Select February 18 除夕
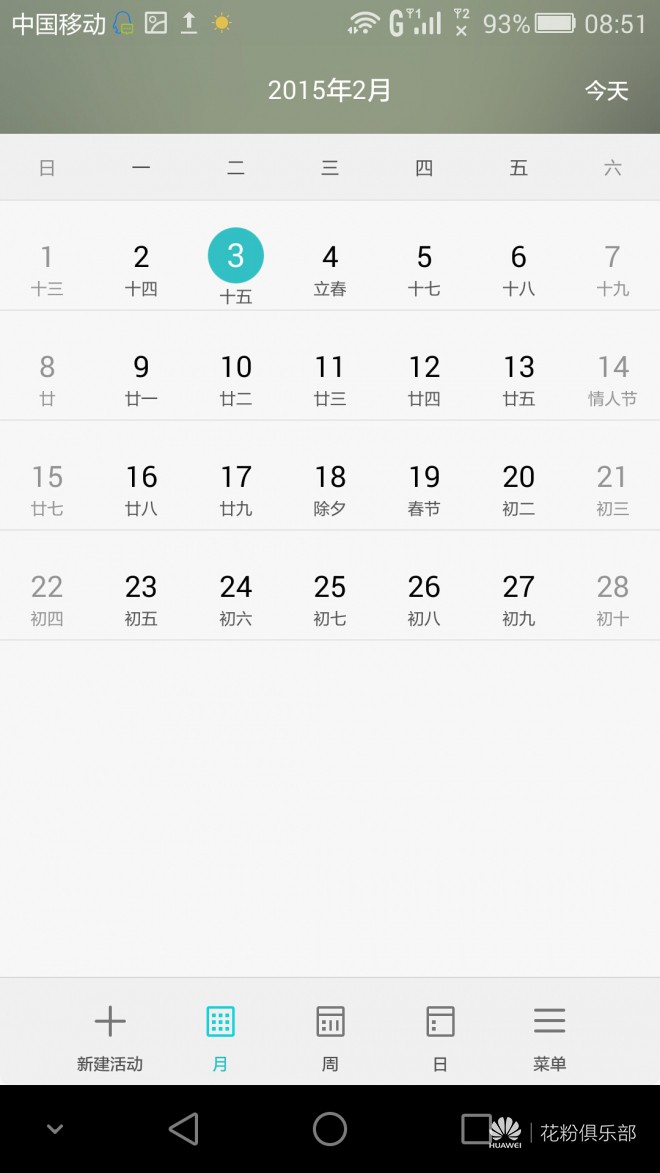The width and height of the screenshot is (660, 1173). pyautogui.click(x=330, y=488)
